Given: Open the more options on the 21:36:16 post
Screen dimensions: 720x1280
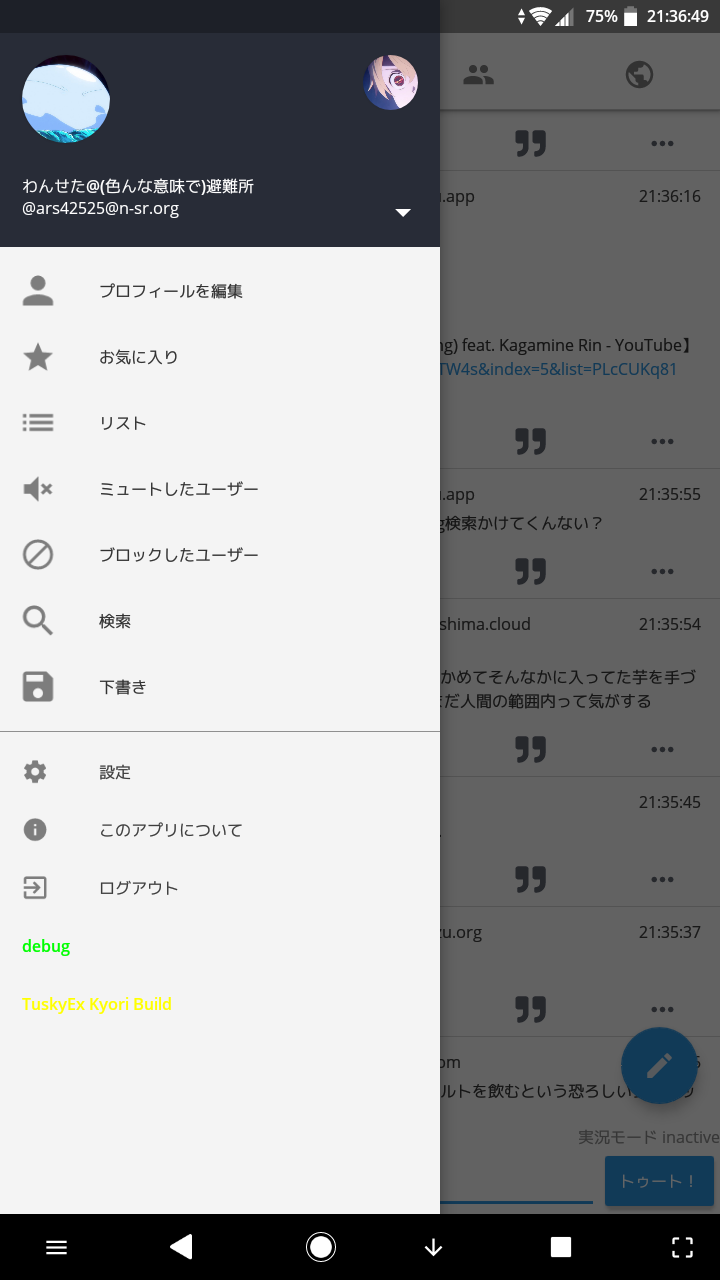Looking at the screenshot, I should [x=662, y=441].
